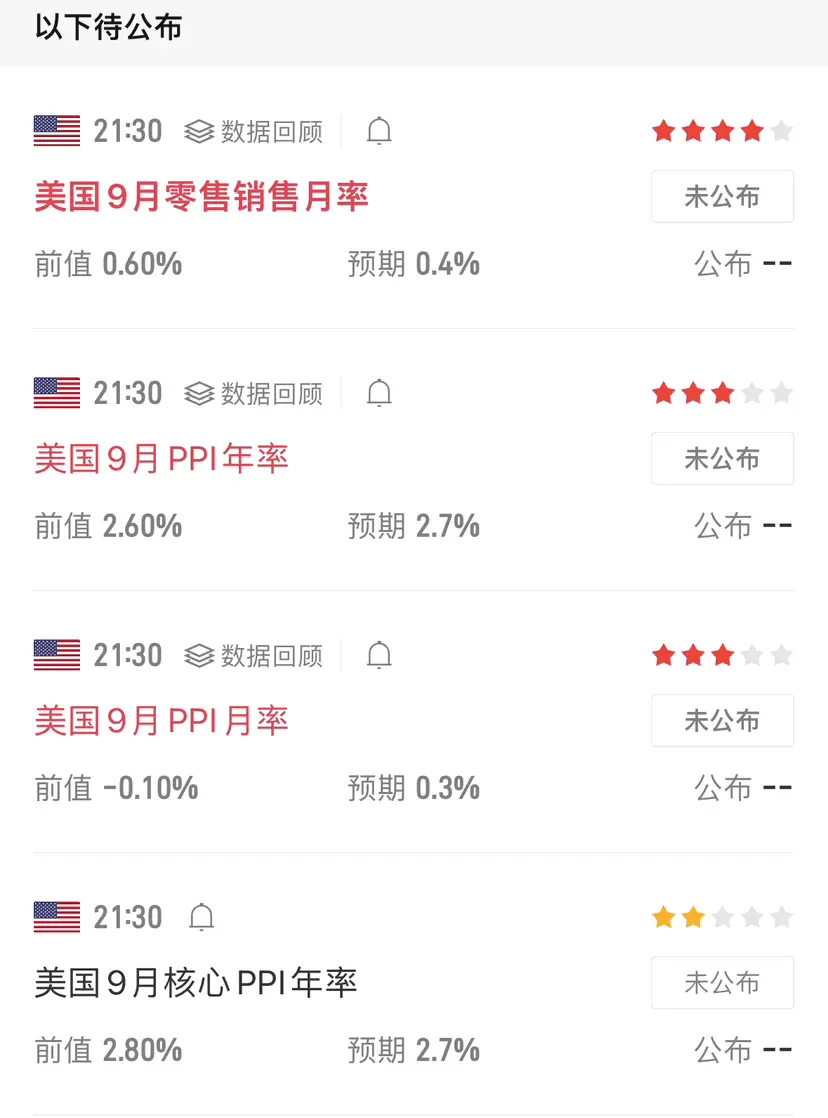This screenshot has height=1118, width=828.
Task: Open 数据回顾 for 美国9月零售销售月率
Action: 254,131
